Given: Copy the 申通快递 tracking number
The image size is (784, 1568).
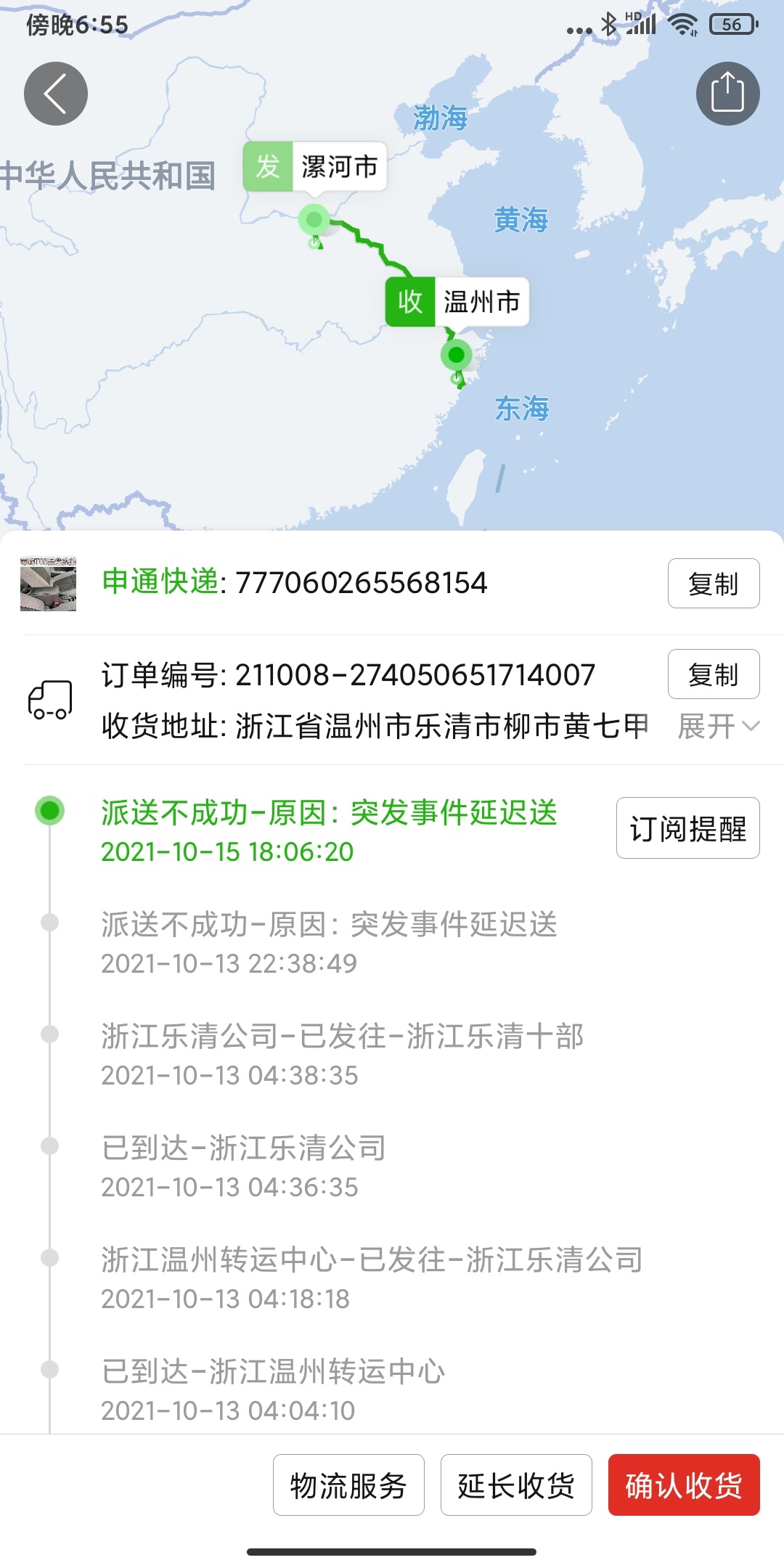Looking at the screenshot, I should coord(713,583).
